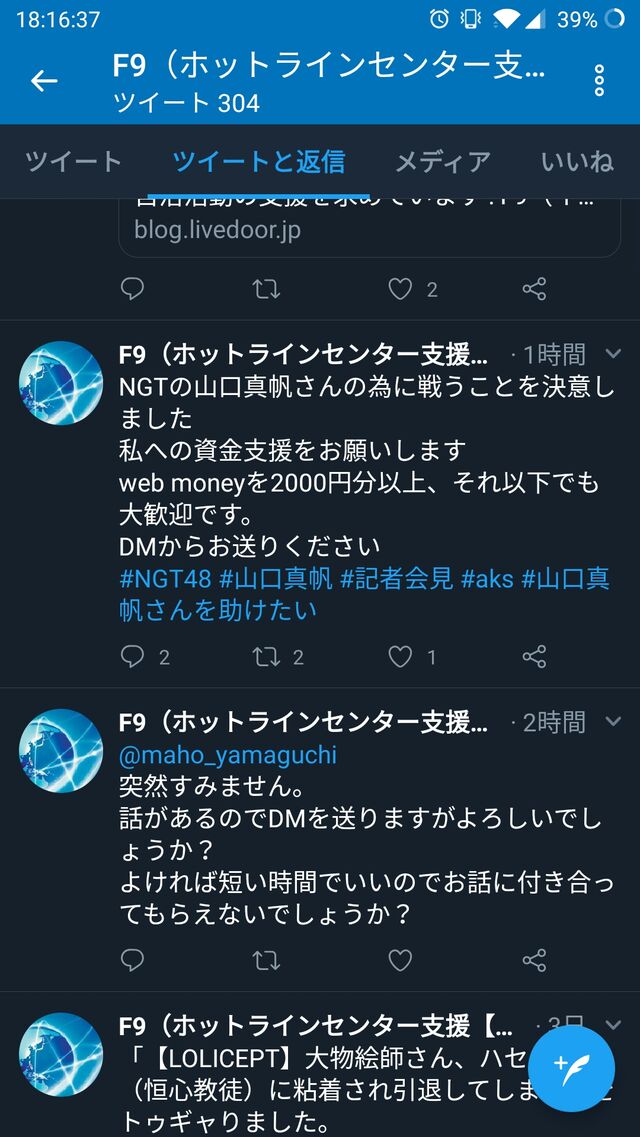The image size is (640, 1137).
Task: Like the web money fundraising tweet
Action: (400, 657)
